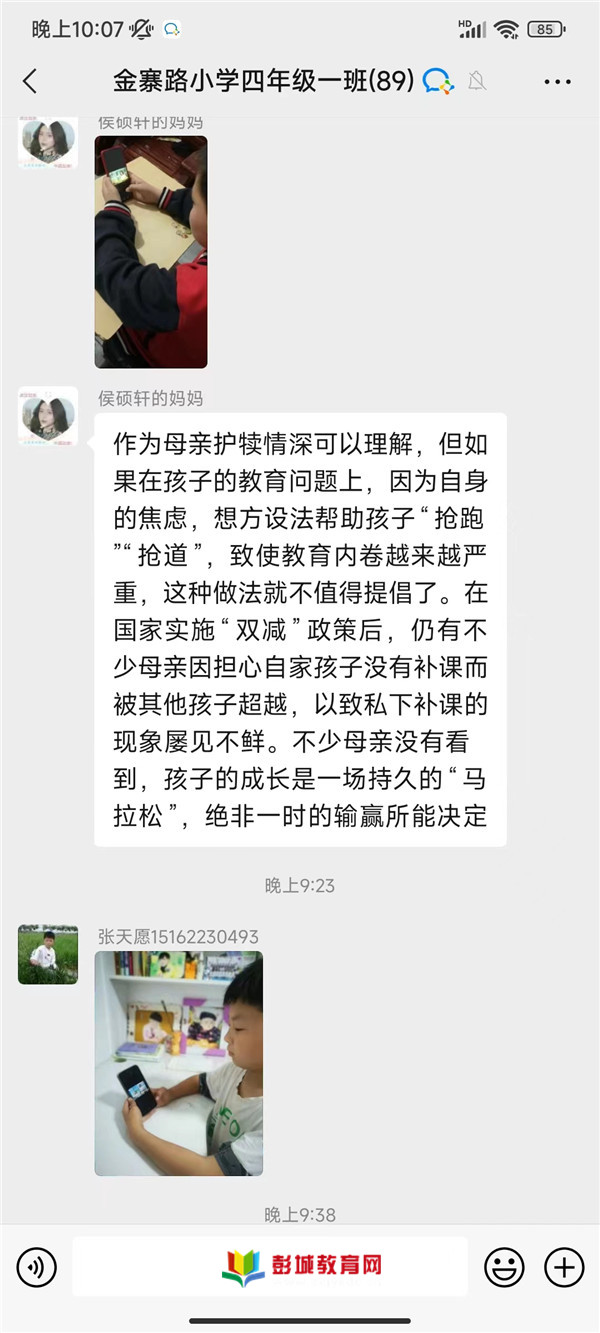Tap the message input field

tap(270, 1267)
